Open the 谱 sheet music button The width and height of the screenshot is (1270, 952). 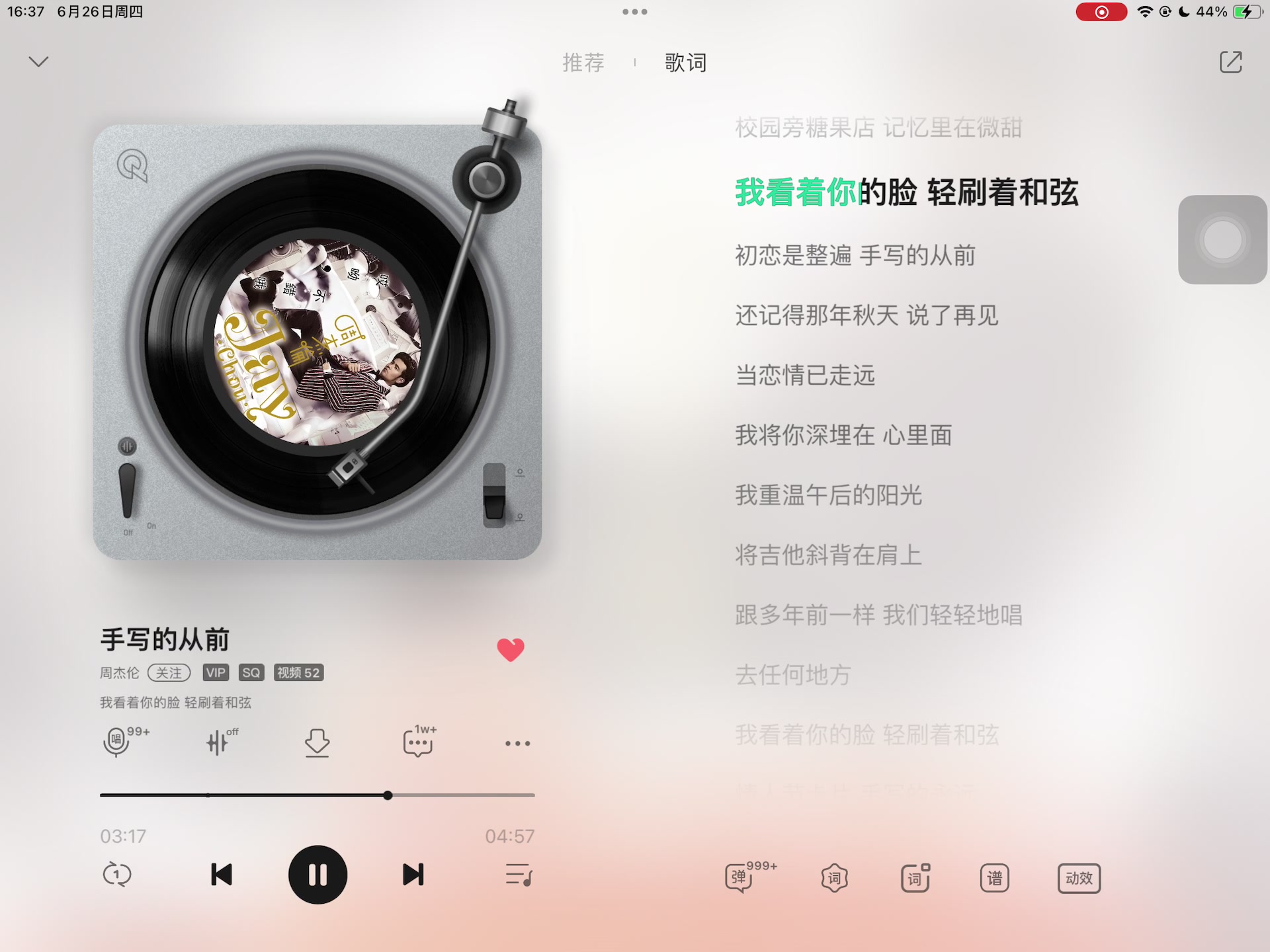[994, 878]
